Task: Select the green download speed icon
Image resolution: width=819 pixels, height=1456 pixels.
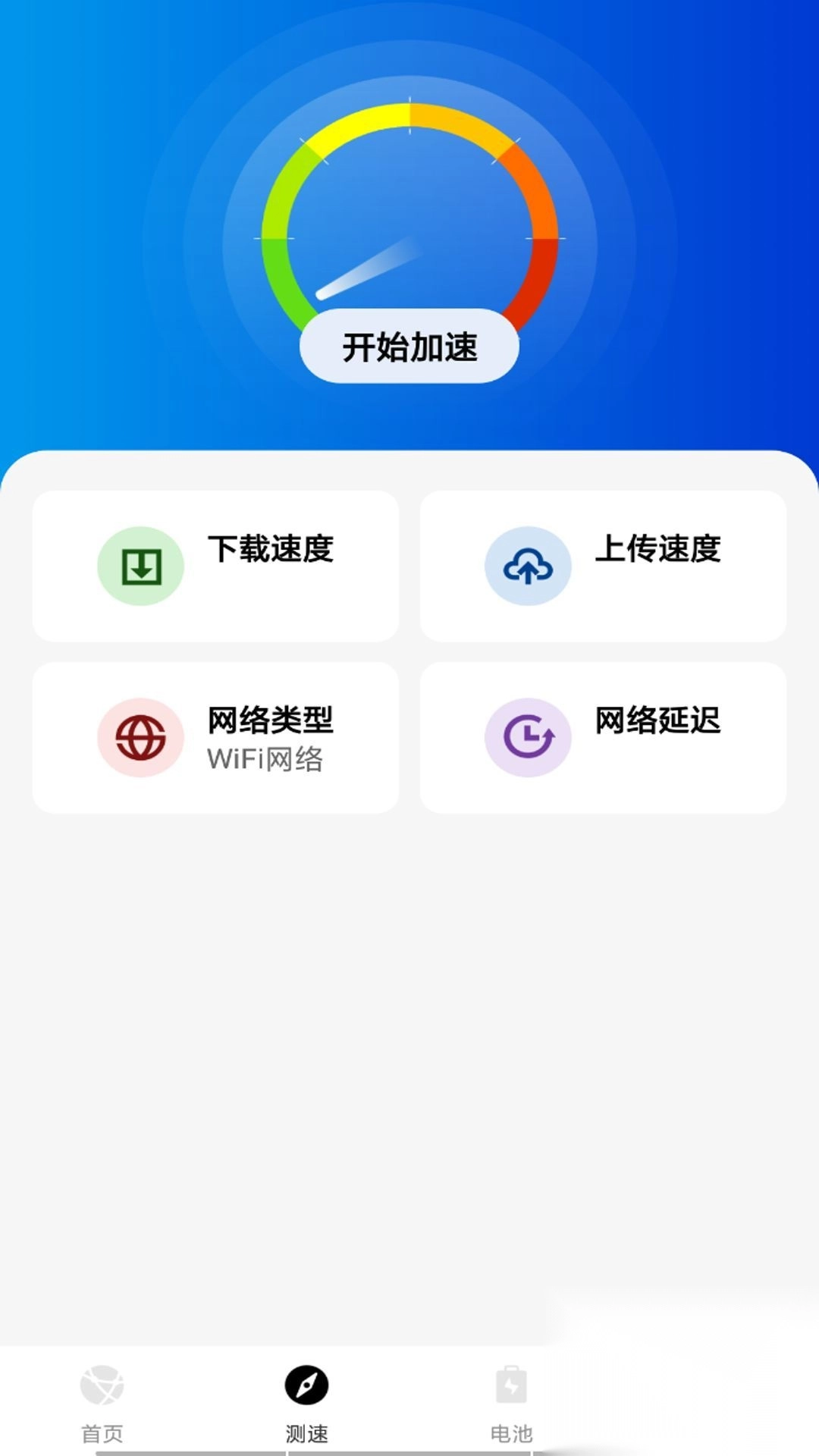Action: [141, 565]
